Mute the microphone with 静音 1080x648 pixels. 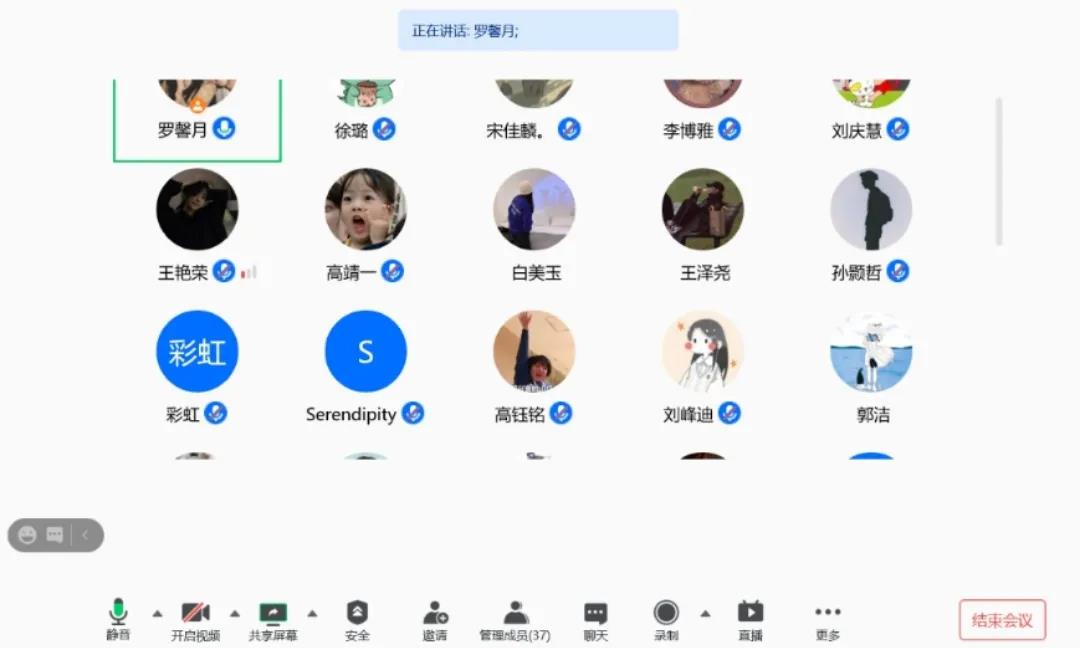(x=118, y=618)
